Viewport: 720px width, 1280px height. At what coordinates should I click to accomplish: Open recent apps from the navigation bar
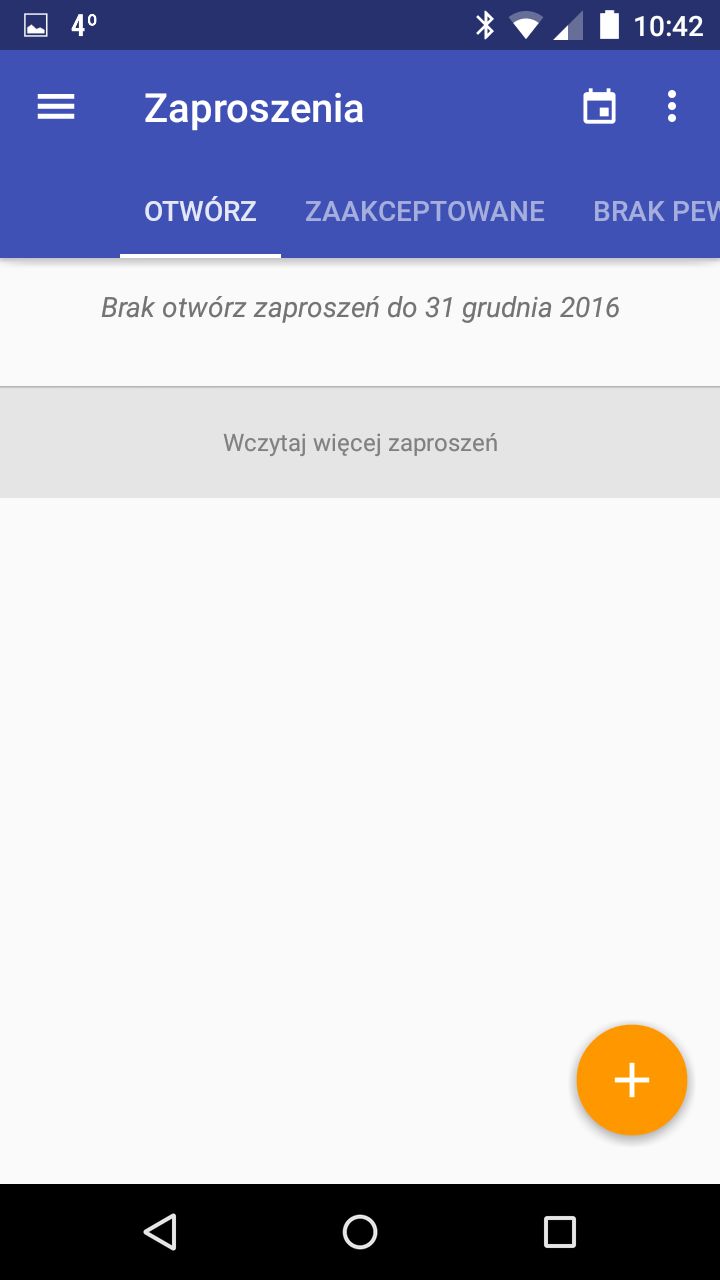coord(560,1232)
